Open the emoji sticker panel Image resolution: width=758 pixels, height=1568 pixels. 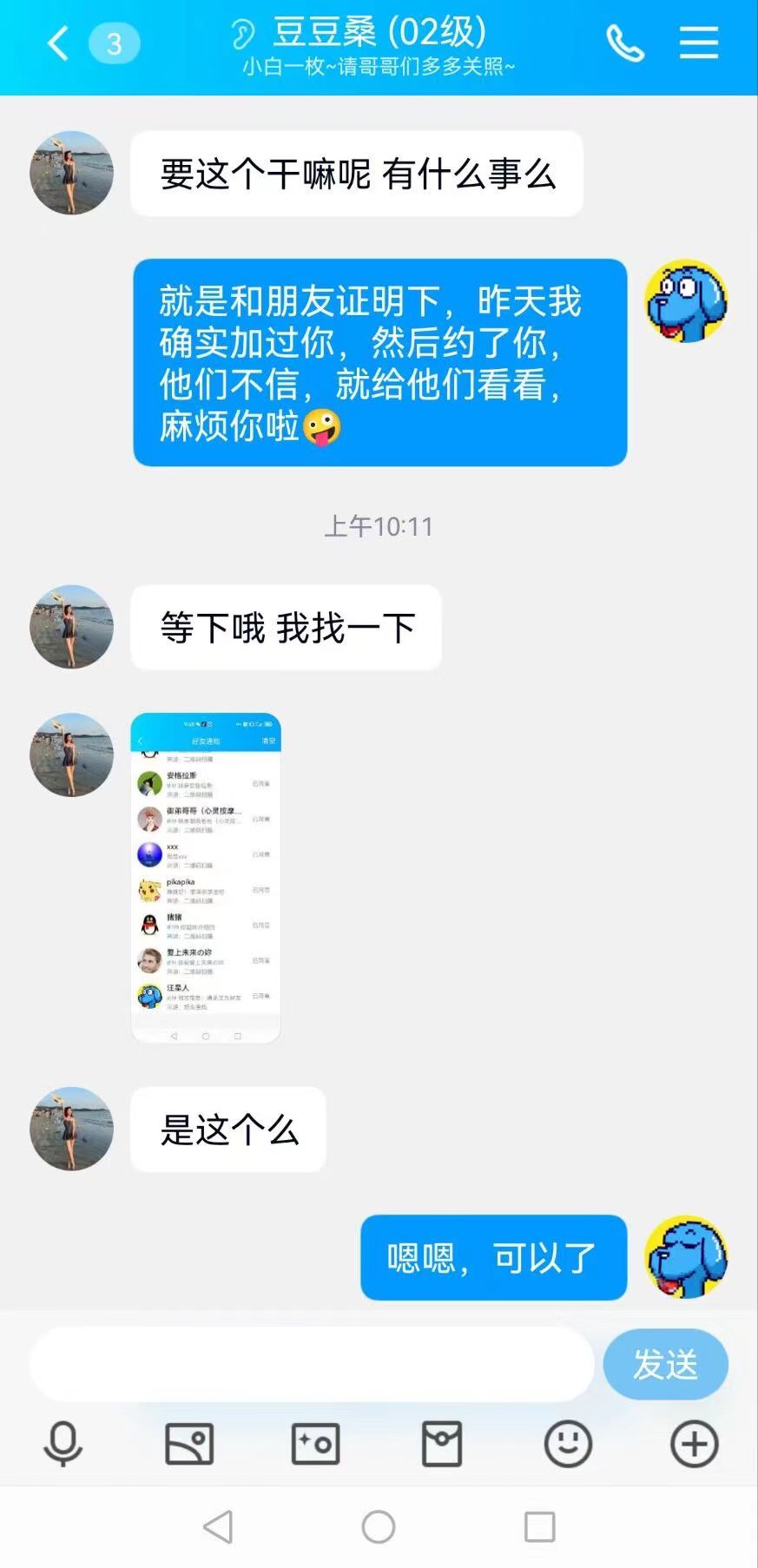click(568, 1445)
